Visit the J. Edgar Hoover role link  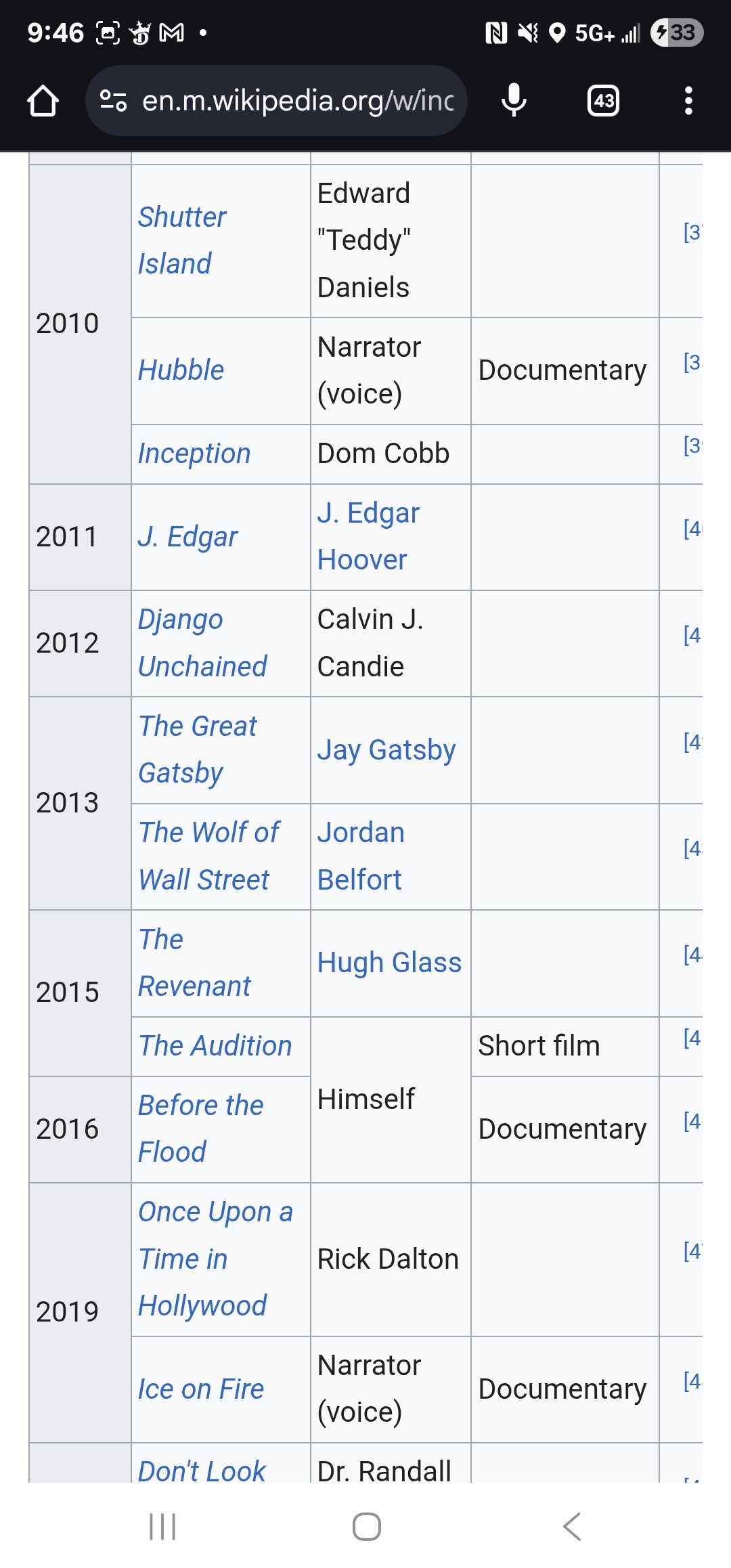click(368, 536)
